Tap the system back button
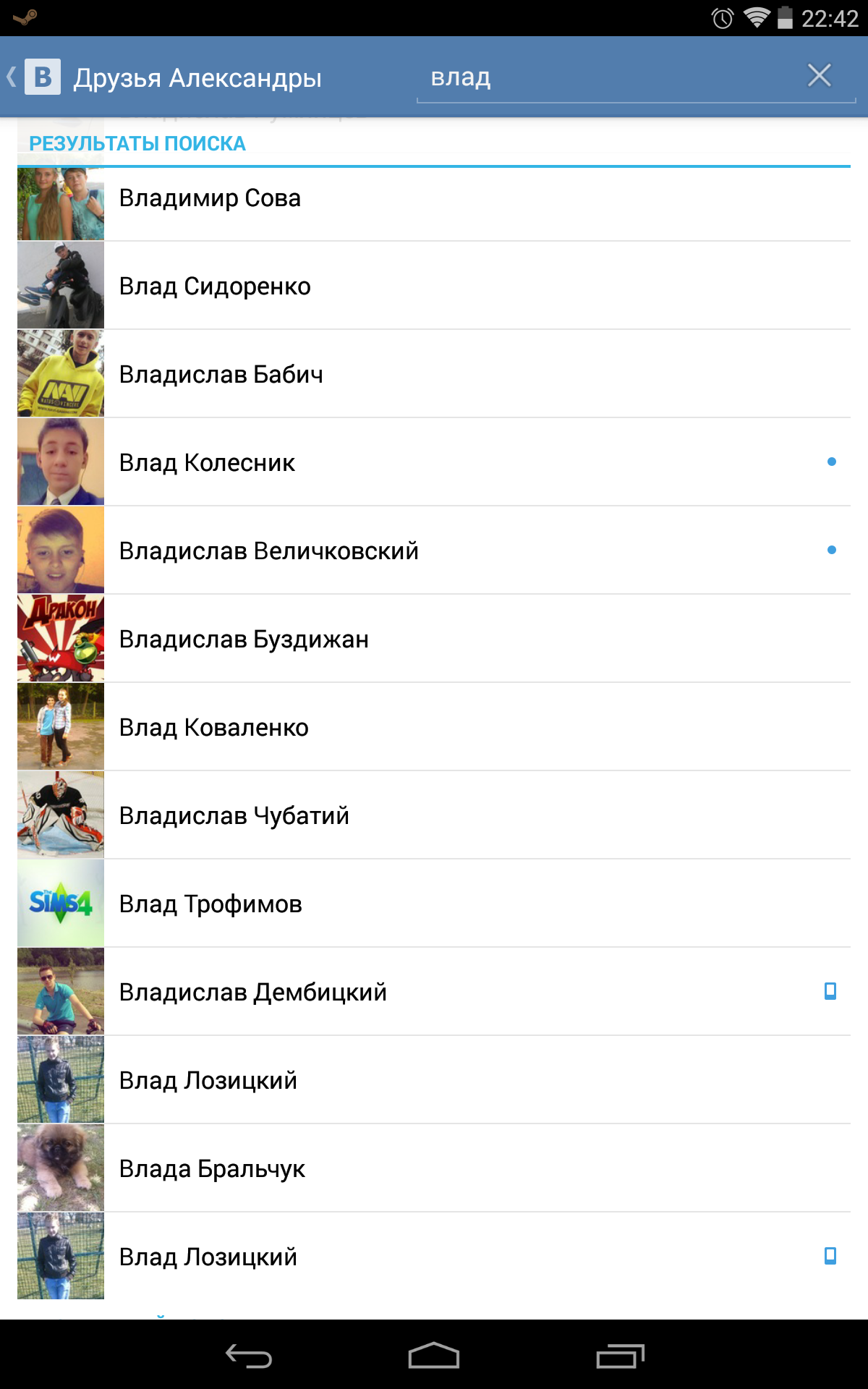The height and width of the screenshot is (1389, 868). [x=249, y=1356]
